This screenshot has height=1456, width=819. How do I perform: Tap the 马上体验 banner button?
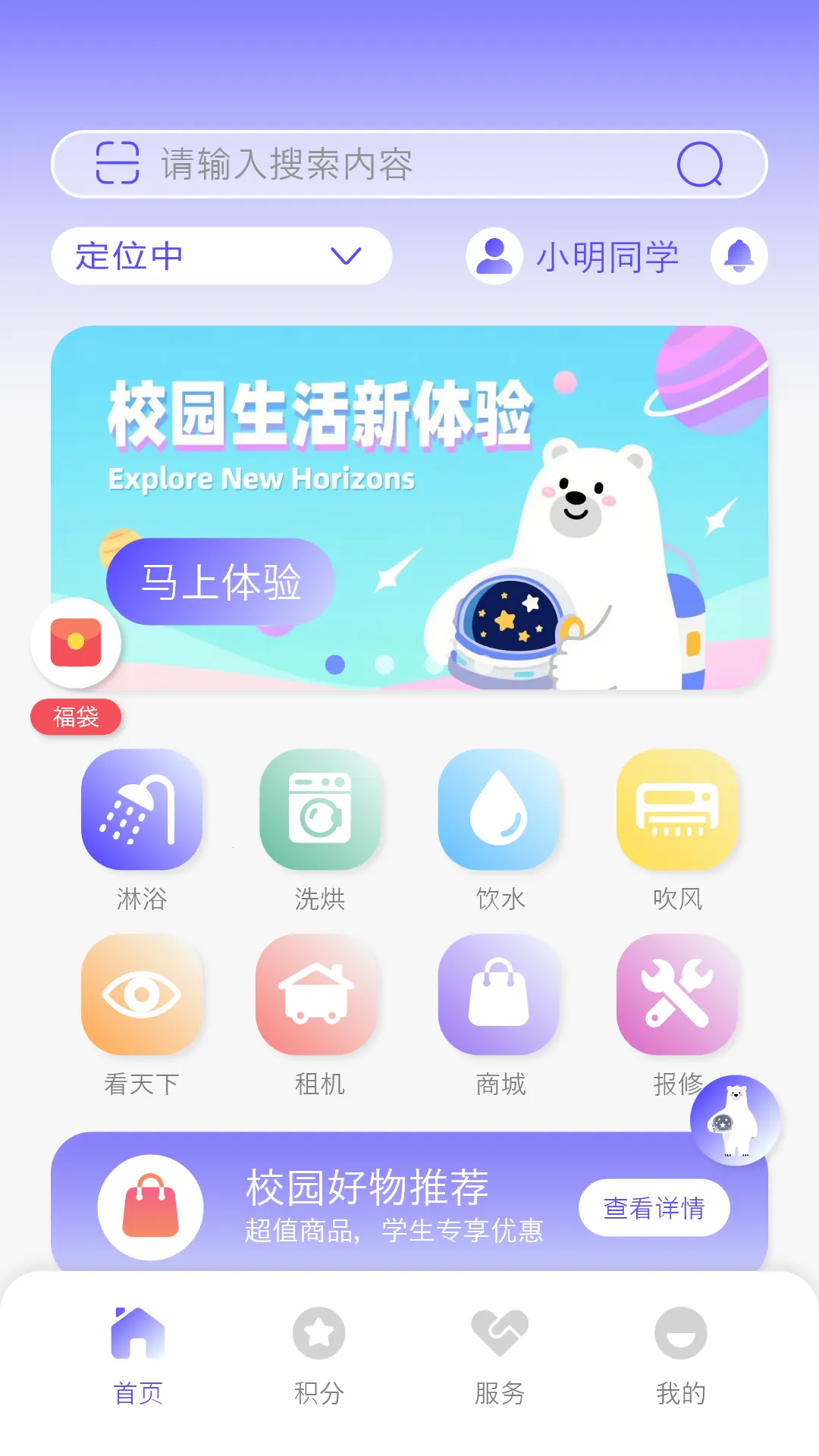pyautogui.click(x=221, y=582)
